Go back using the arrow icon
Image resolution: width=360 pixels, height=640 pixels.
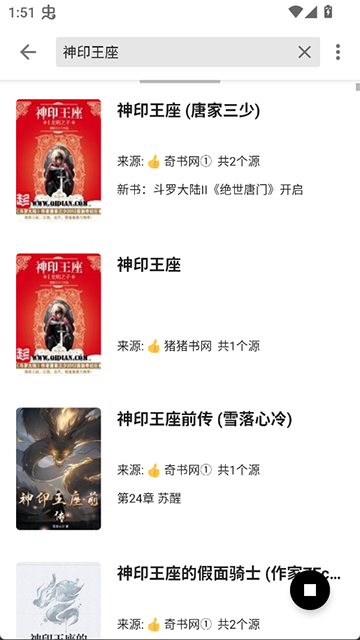coord(28,52)
